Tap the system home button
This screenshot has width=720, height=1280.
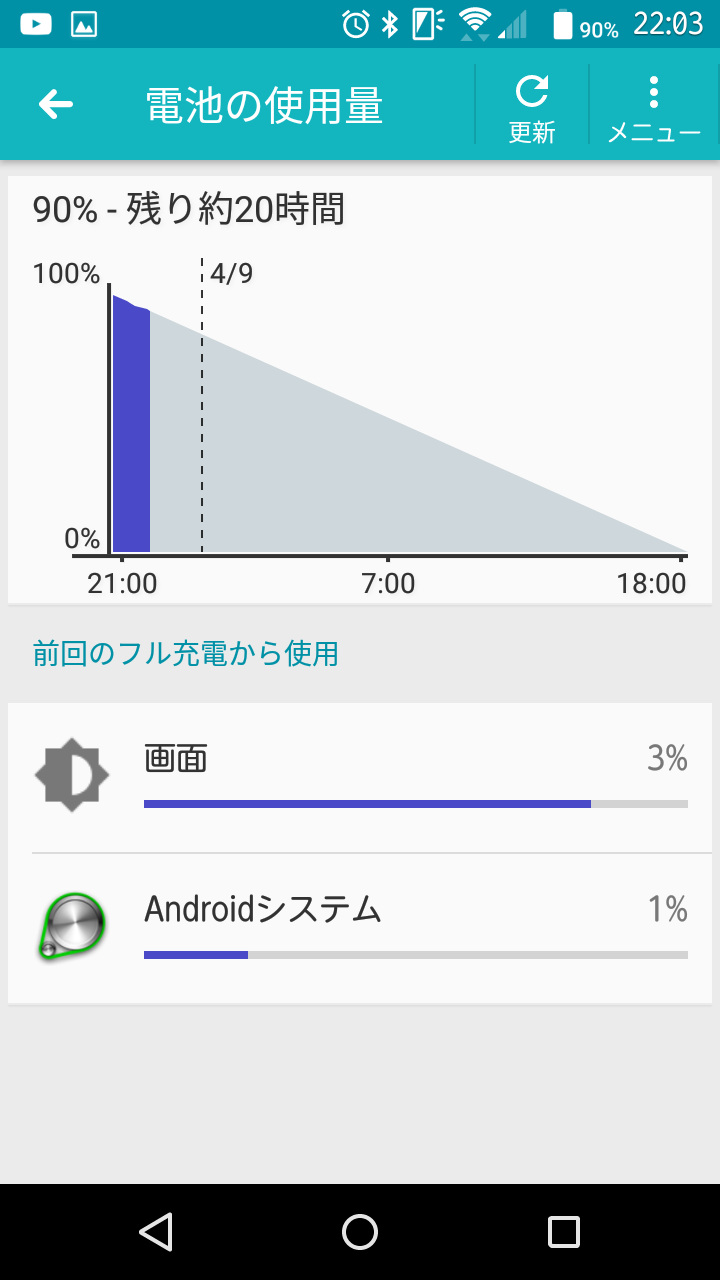coord(360,1232)
